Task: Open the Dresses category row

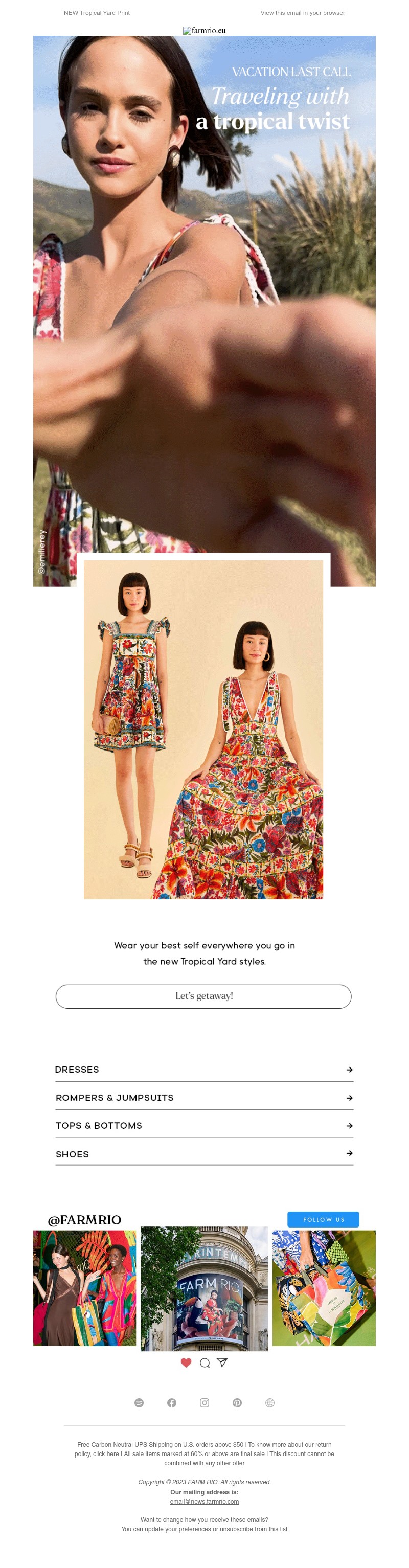Action: point(204,1070)
